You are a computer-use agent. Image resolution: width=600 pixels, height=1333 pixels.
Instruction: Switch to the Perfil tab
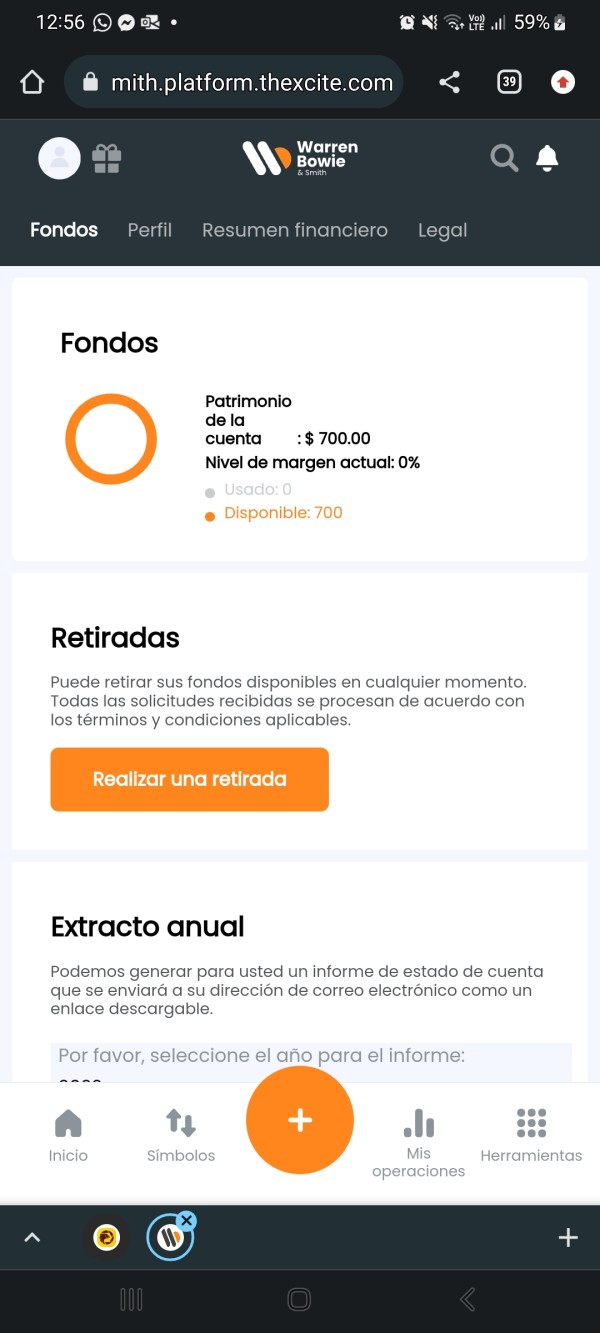tap(150, 230)
